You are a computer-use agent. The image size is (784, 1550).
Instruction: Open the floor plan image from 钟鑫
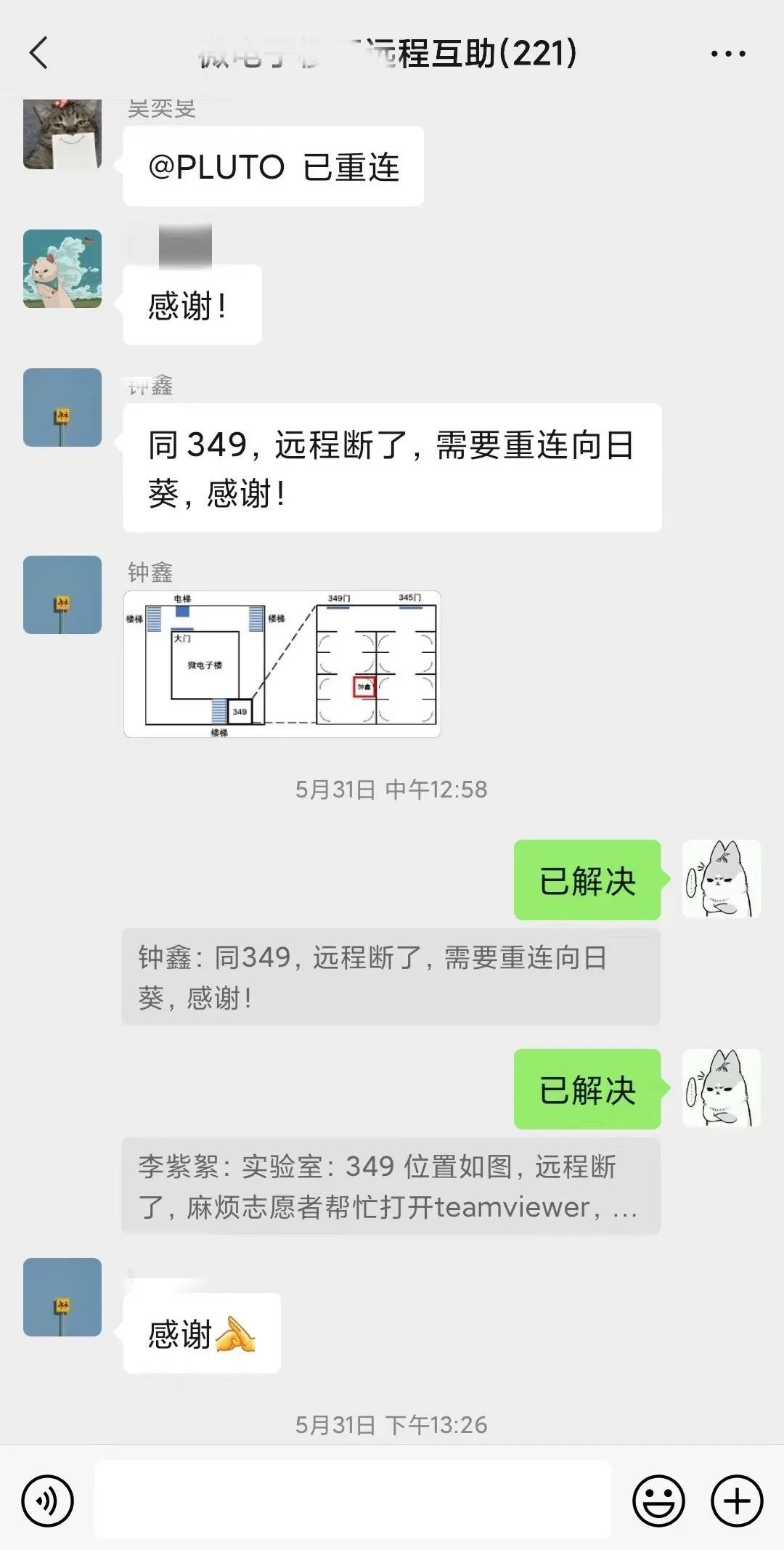(x=282, y=664)
